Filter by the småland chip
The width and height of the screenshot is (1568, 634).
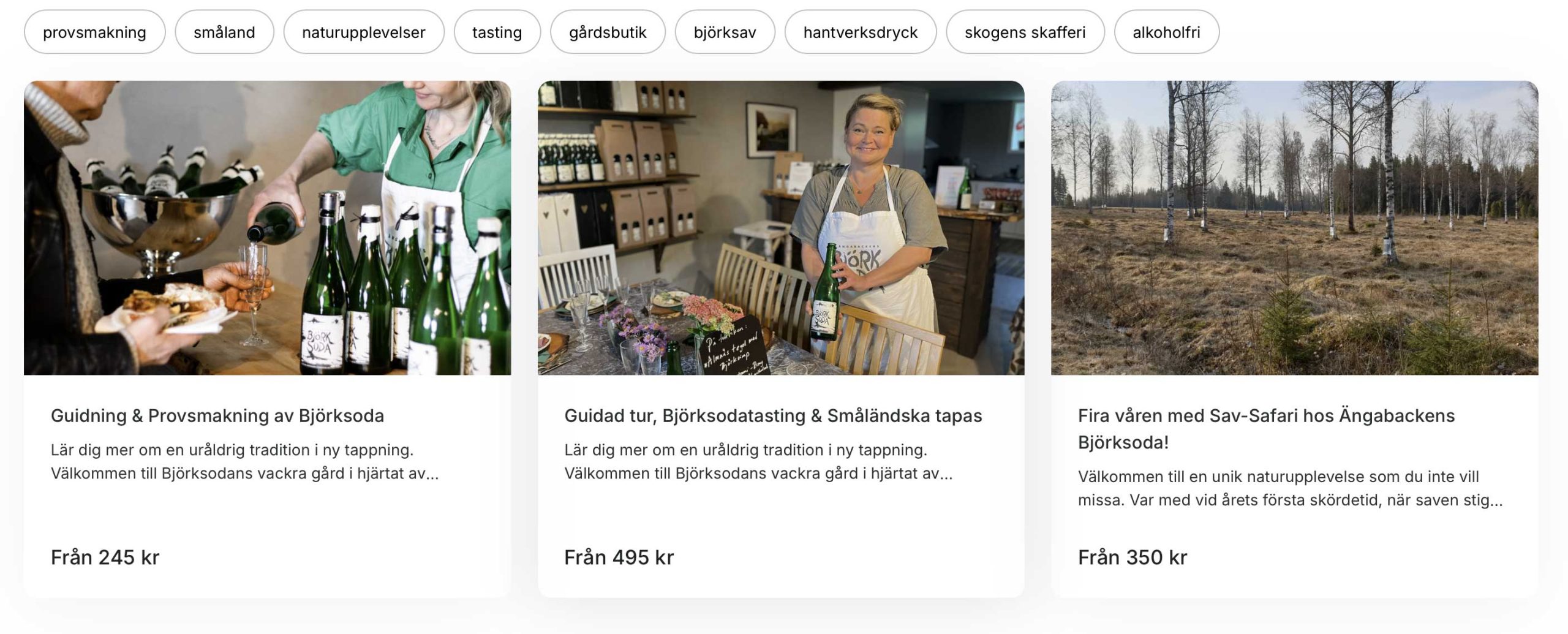pos(224,32)
